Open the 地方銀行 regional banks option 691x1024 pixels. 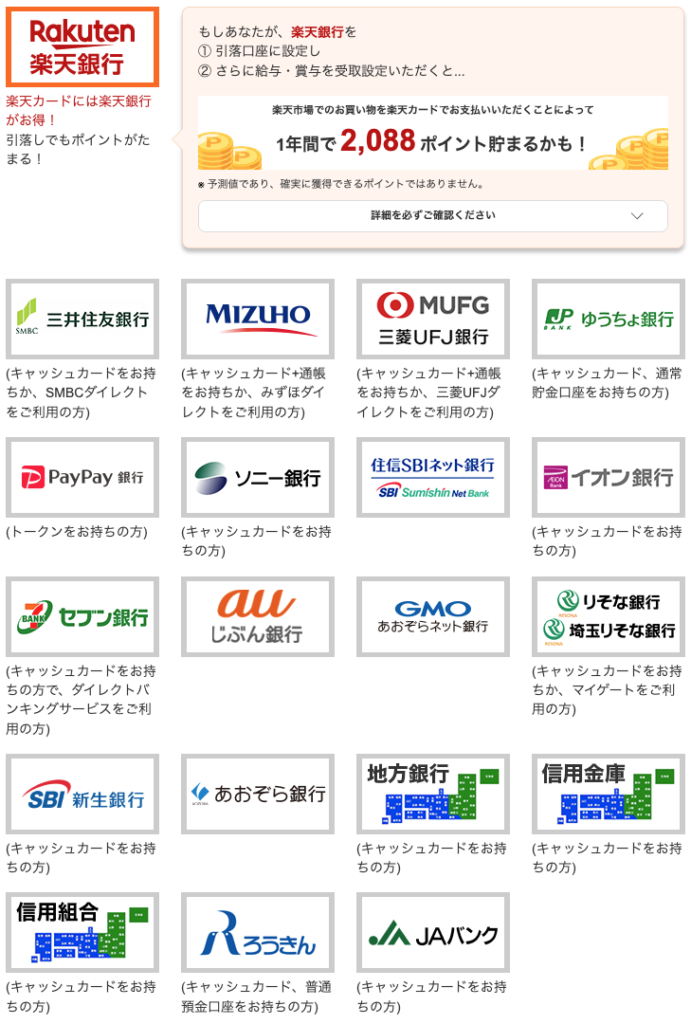pos(432,794)
